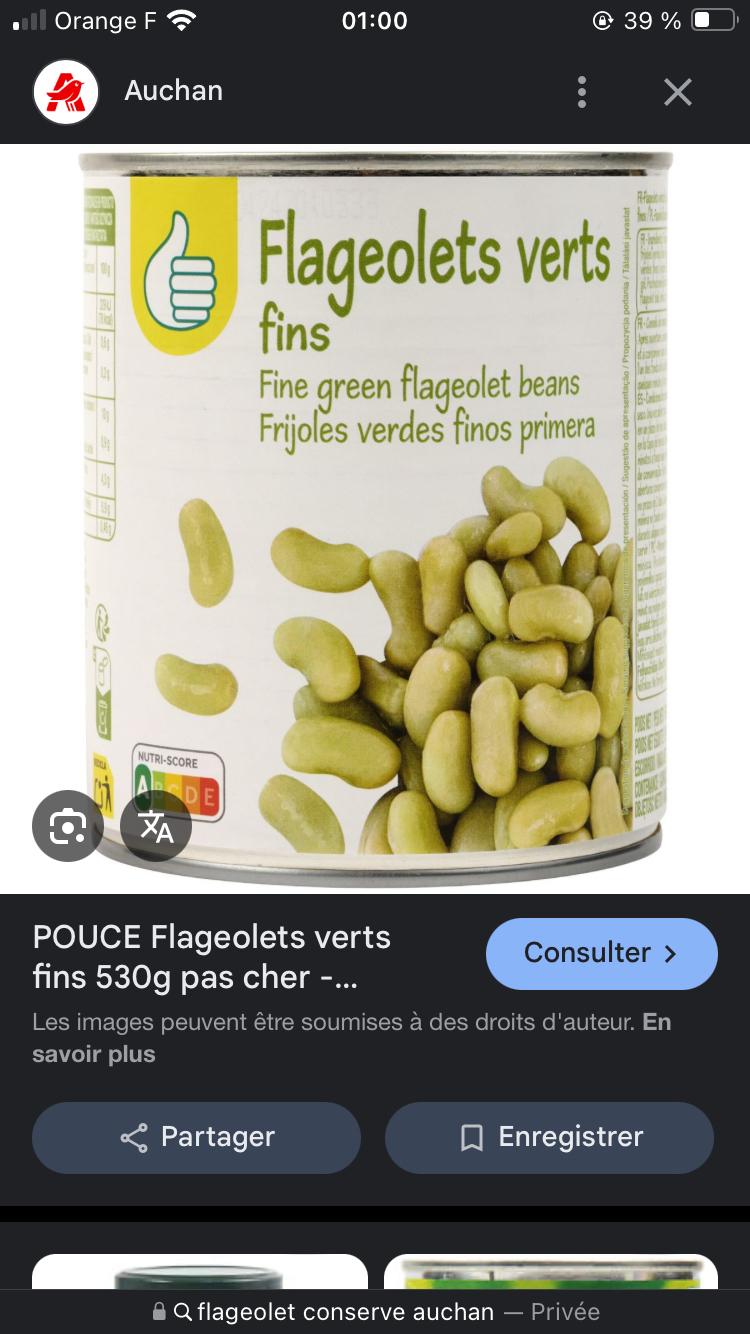Tap the Auchan rooster logo

tap(65, 90)
